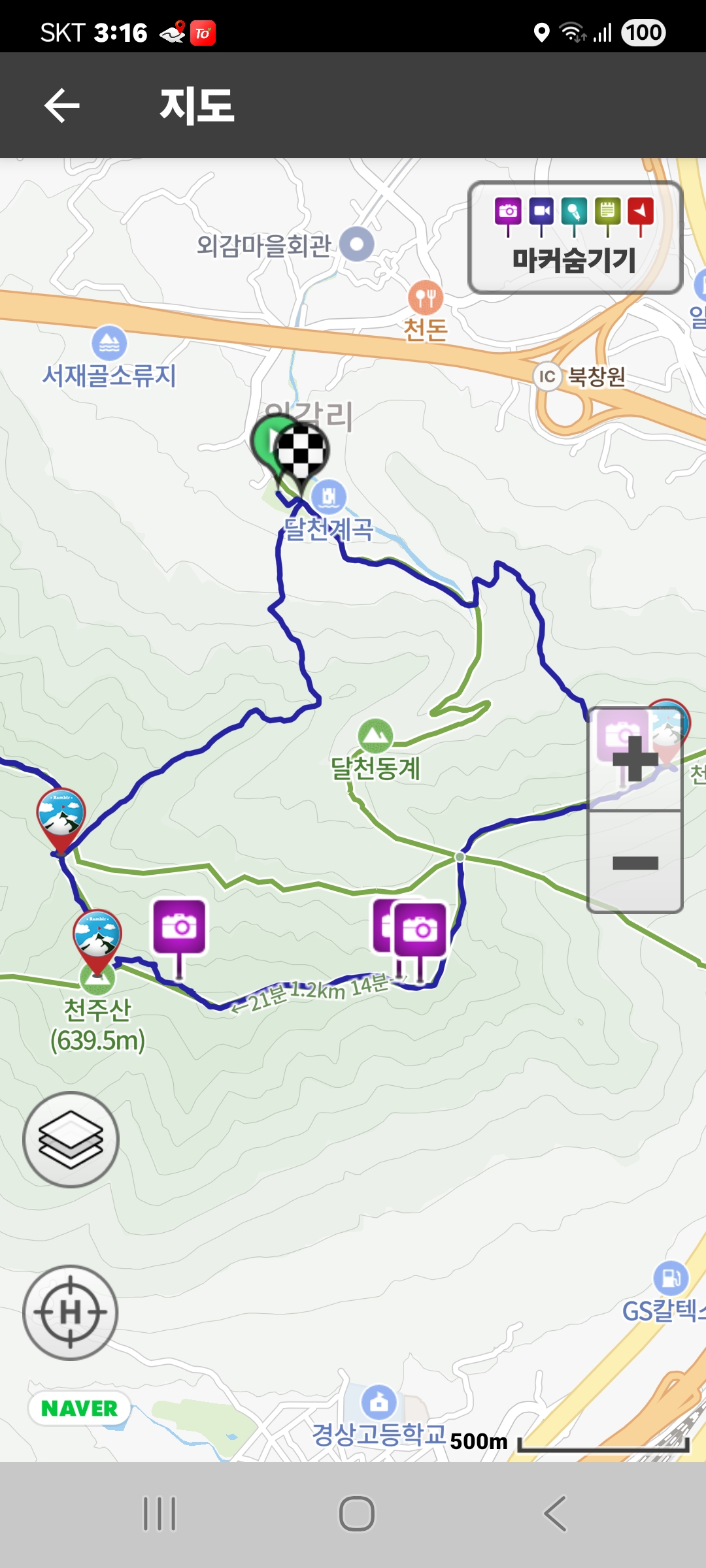Open recent apps from navigation bar
This screenshot has height=1568, width=706.
click(160, 1514)
